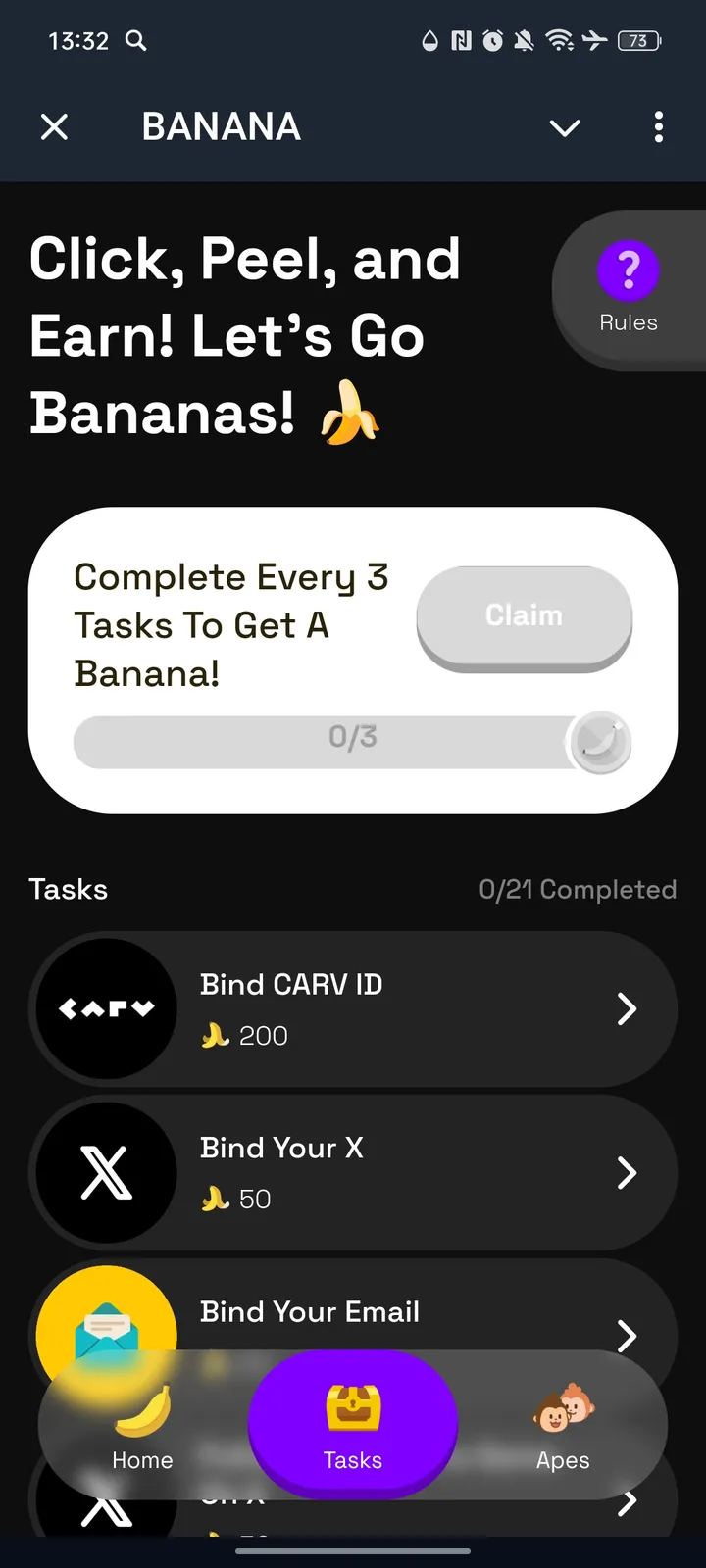Tap the banana icon next to 200
Viewport: 706px width, 1568px height.
217,1035
